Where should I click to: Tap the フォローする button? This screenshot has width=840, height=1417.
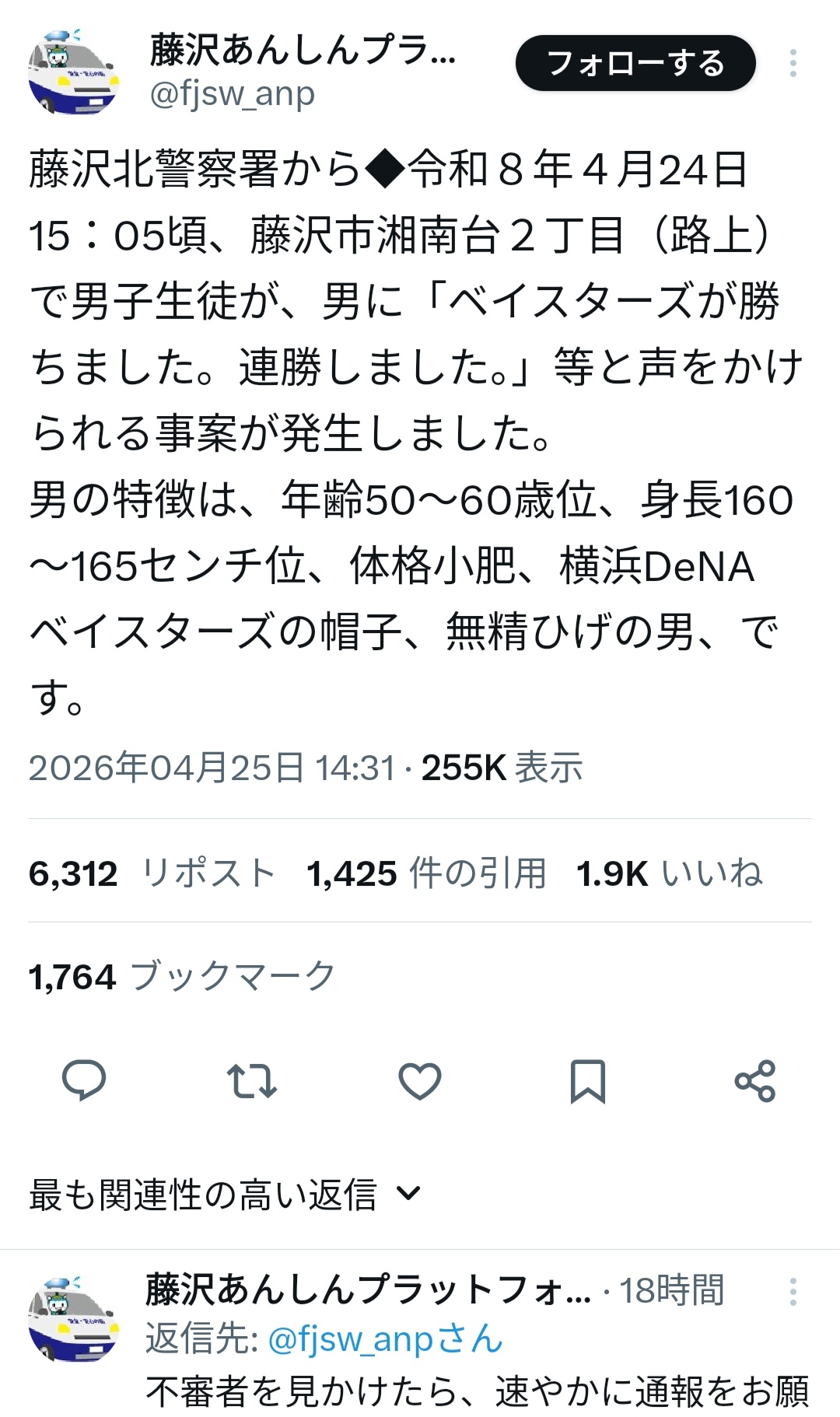[x=635, y=63]
